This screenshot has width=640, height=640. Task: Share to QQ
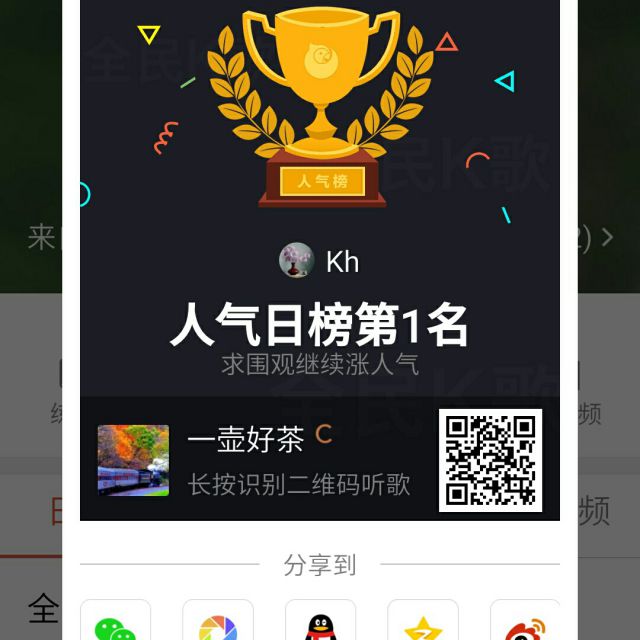click(320, 624)
